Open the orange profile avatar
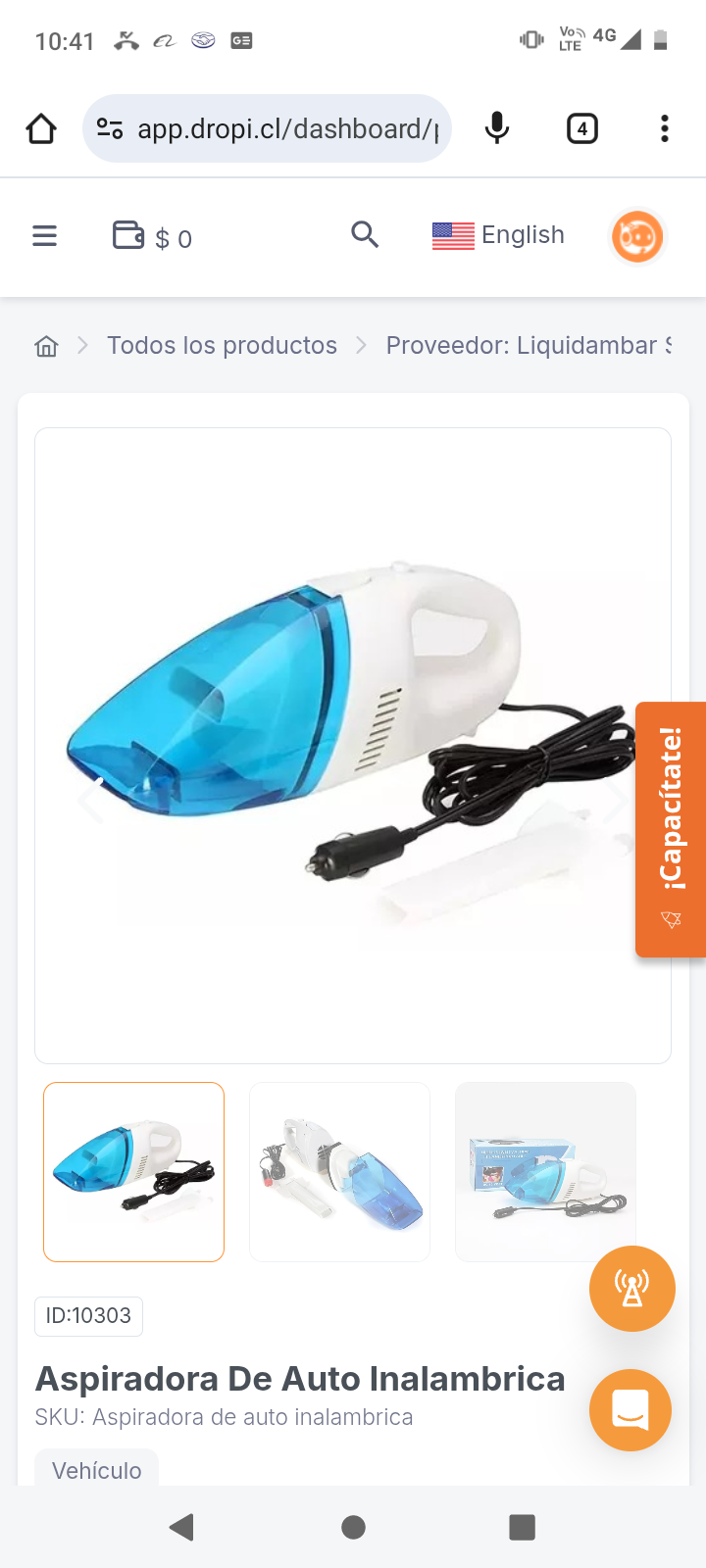Viewport: 706px width, 1568px height. click(637, 237)
